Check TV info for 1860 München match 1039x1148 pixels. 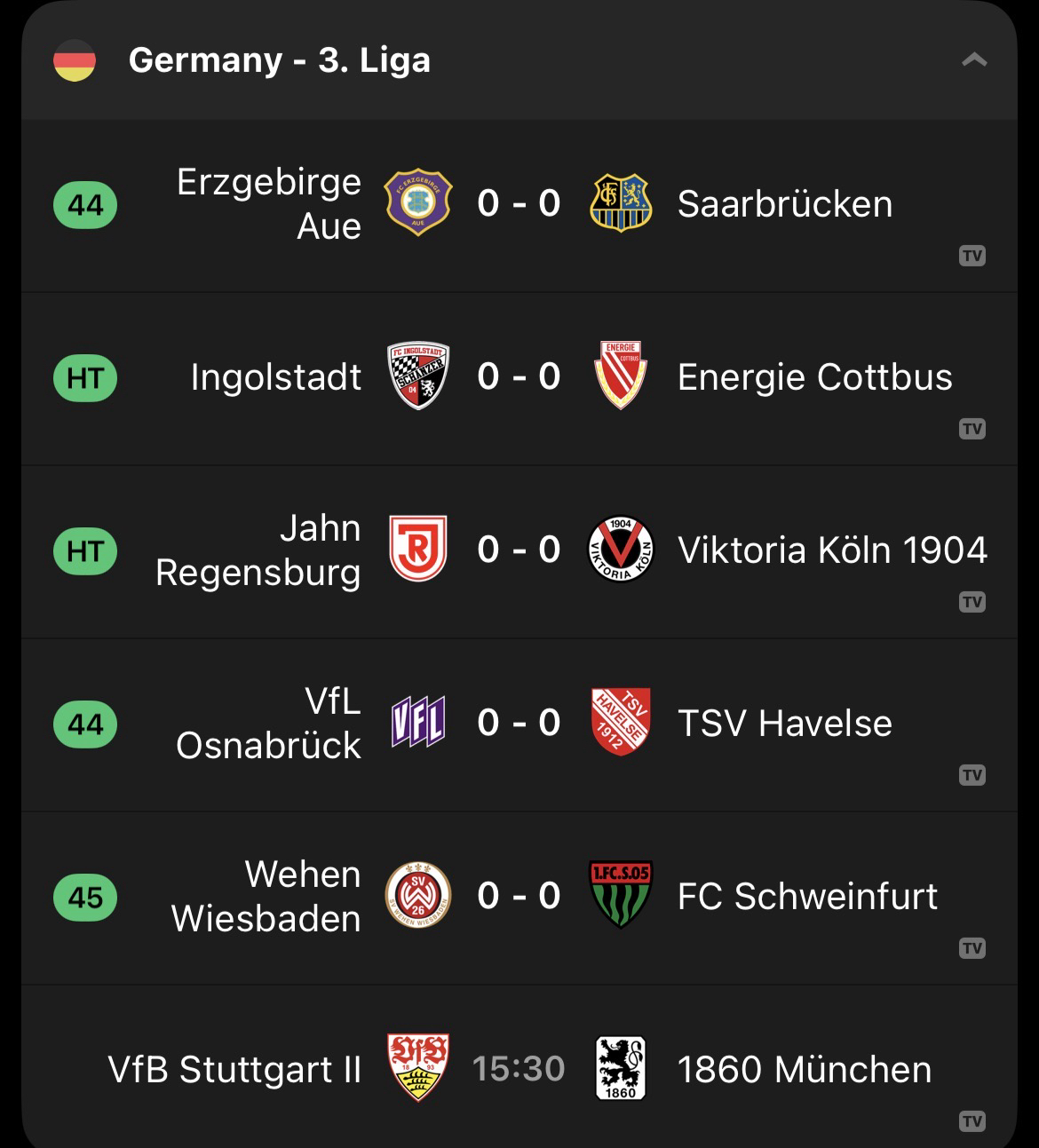(972, 1121)
